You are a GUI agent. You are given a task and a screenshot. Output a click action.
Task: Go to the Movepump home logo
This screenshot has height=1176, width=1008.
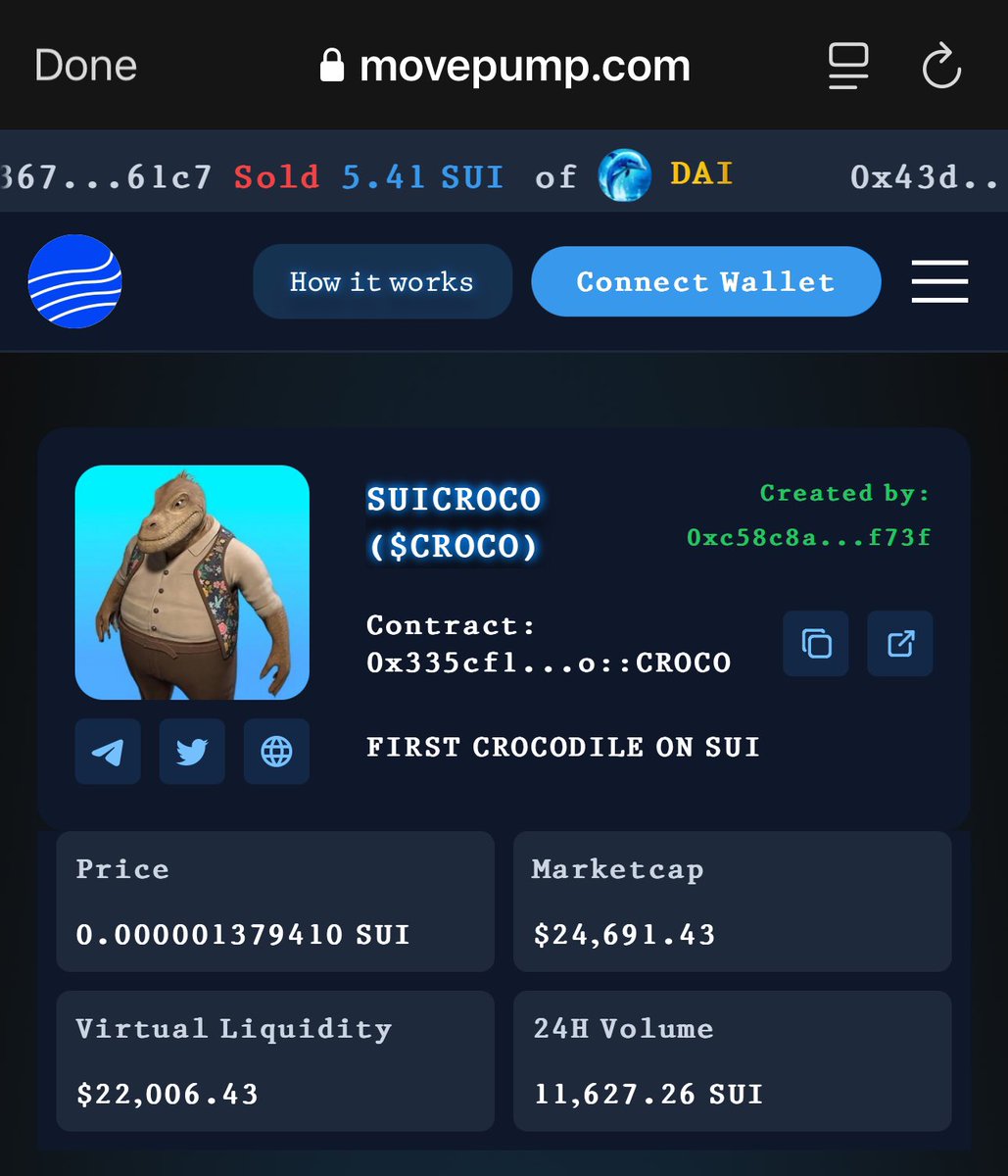75,281
